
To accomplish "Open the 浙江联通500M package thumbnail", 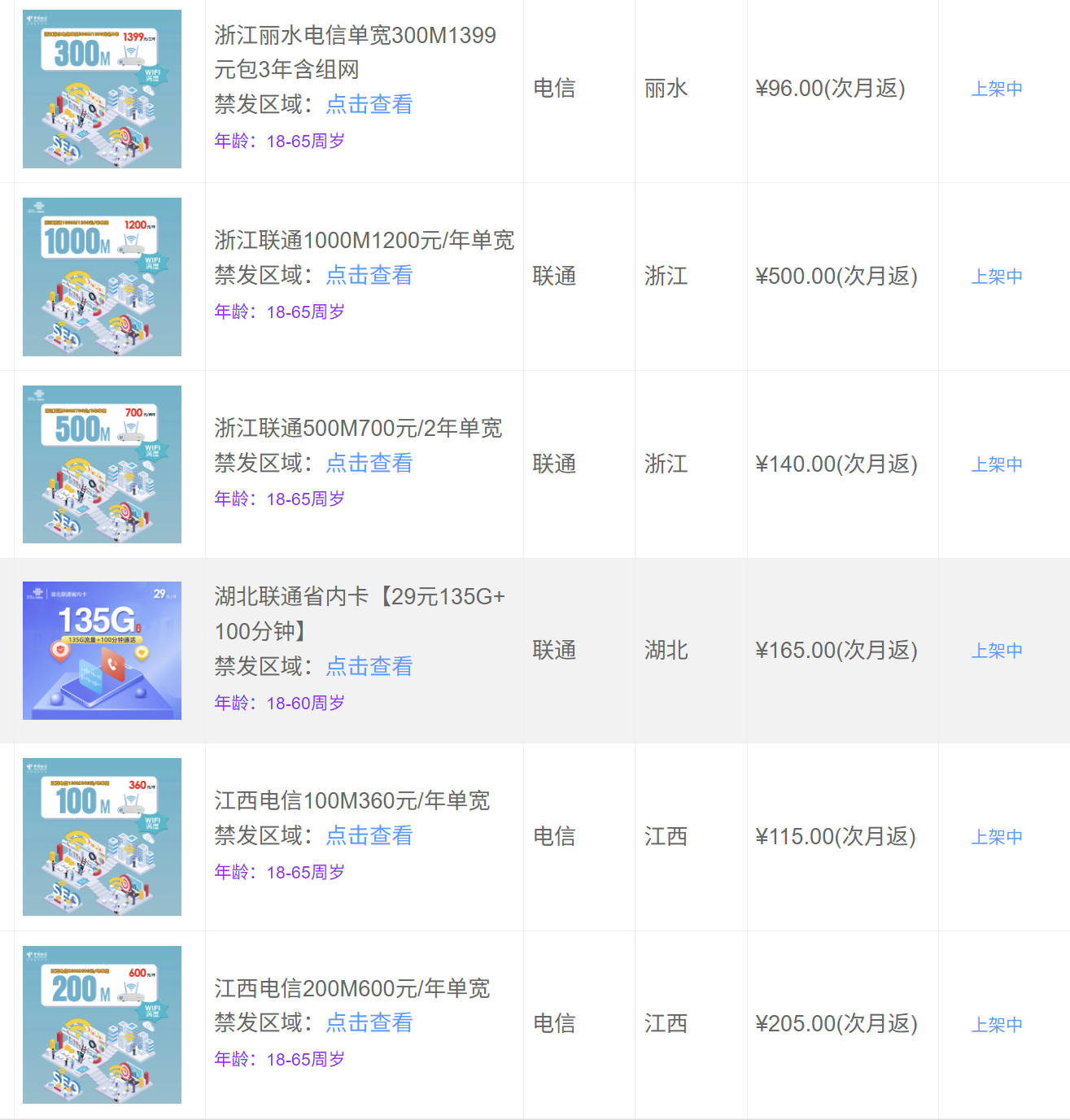I will pyautogui.click(x=101, y=464).
